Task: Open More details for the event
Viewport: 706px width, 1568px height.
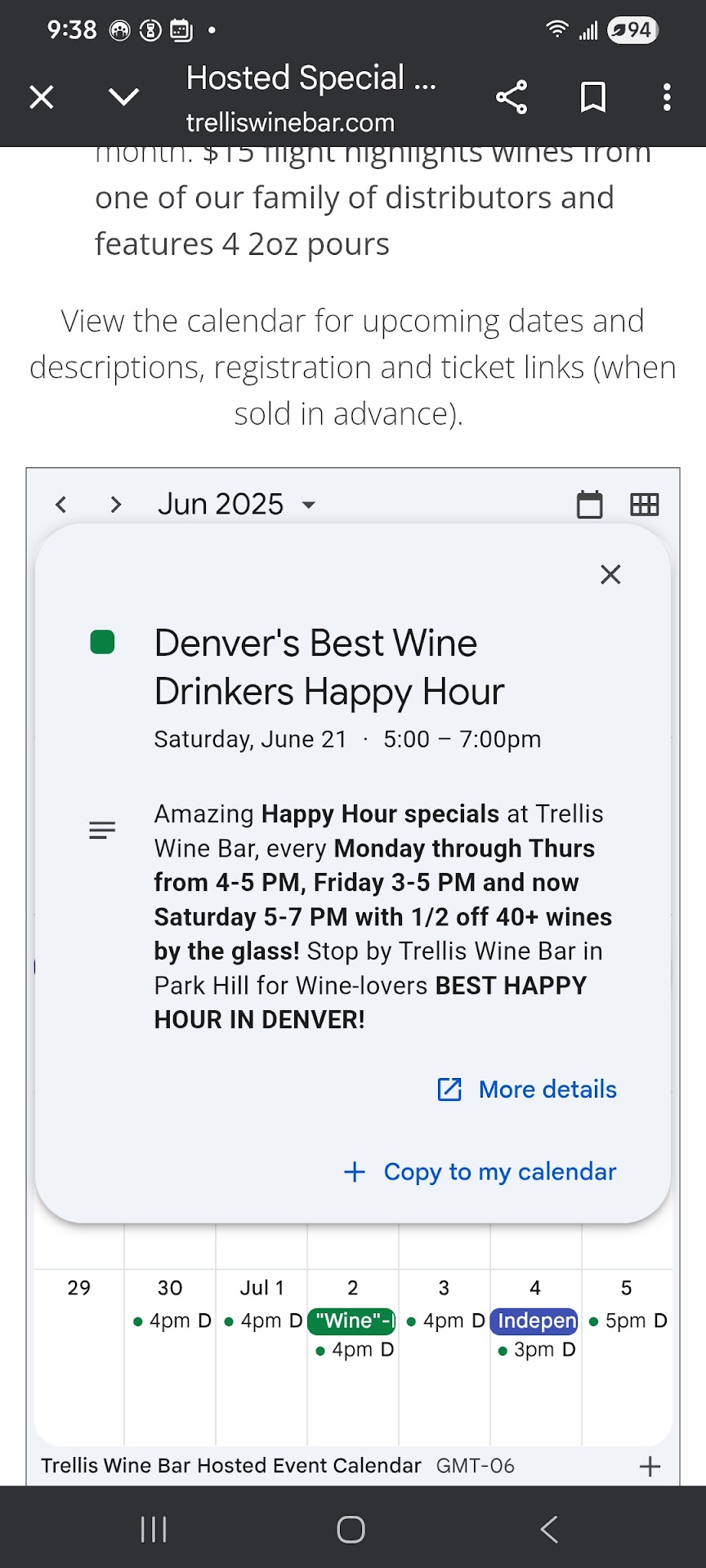Action: pyautogui.click(x=528, y=1089)
